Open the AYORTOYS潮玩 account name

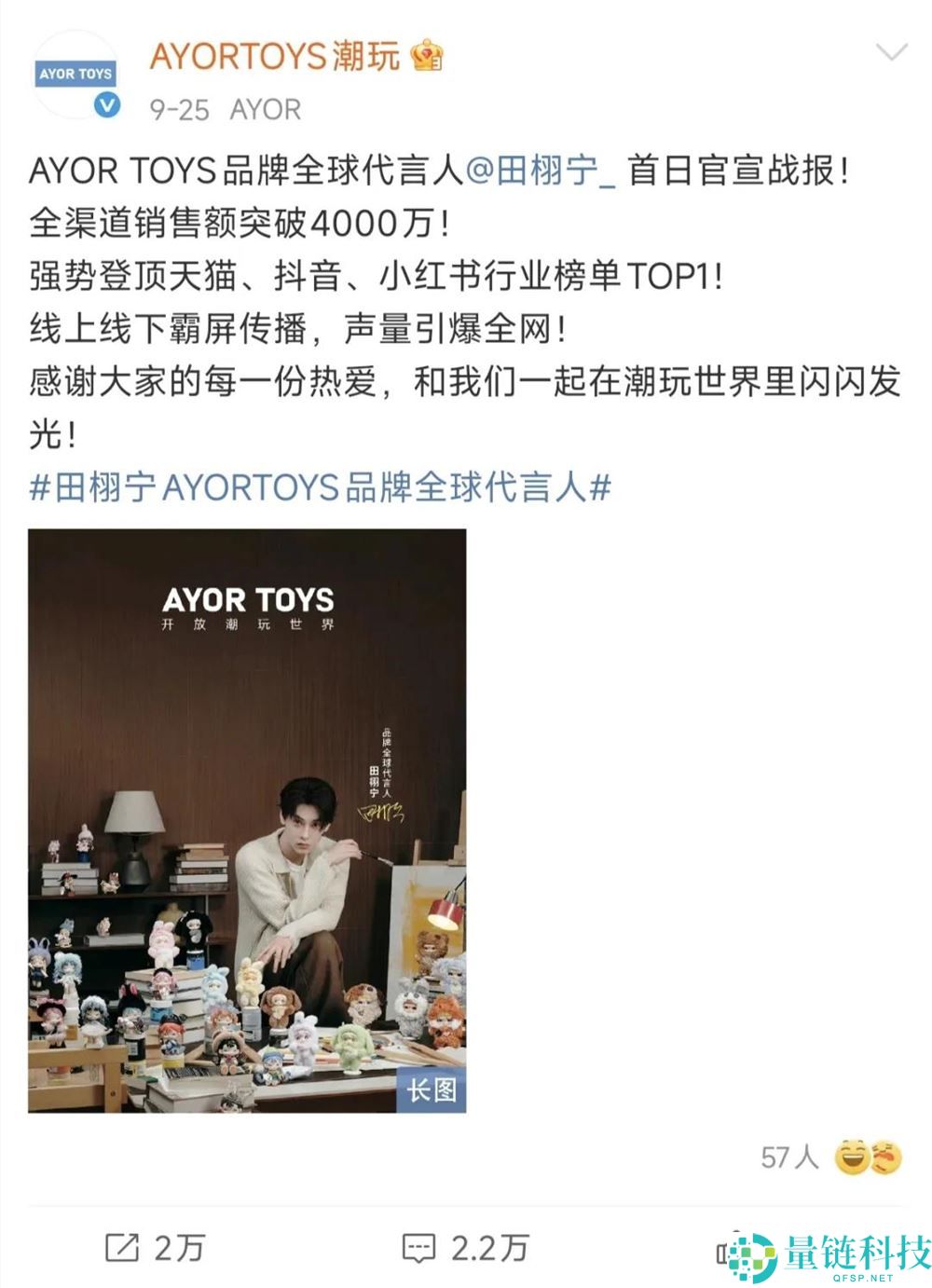click(x=275, y=57)
